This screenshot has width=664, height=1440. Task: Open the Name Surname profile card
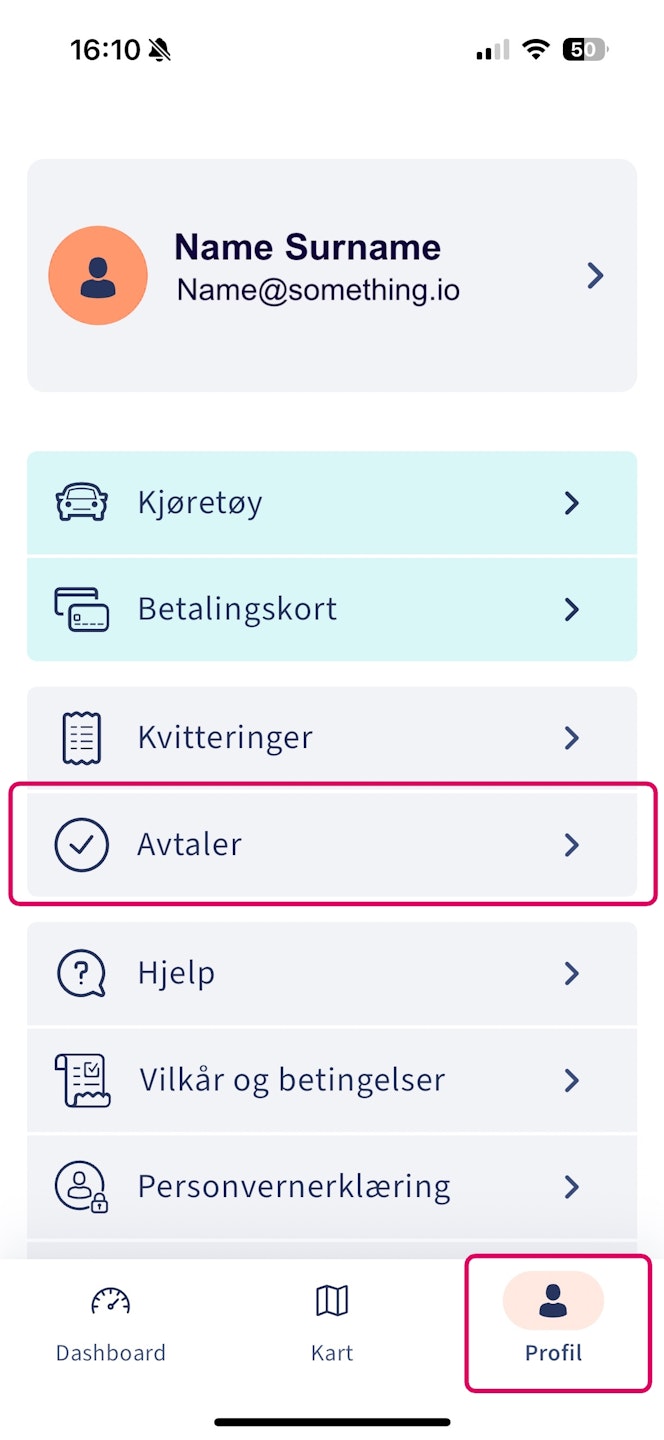pos(332,275)
